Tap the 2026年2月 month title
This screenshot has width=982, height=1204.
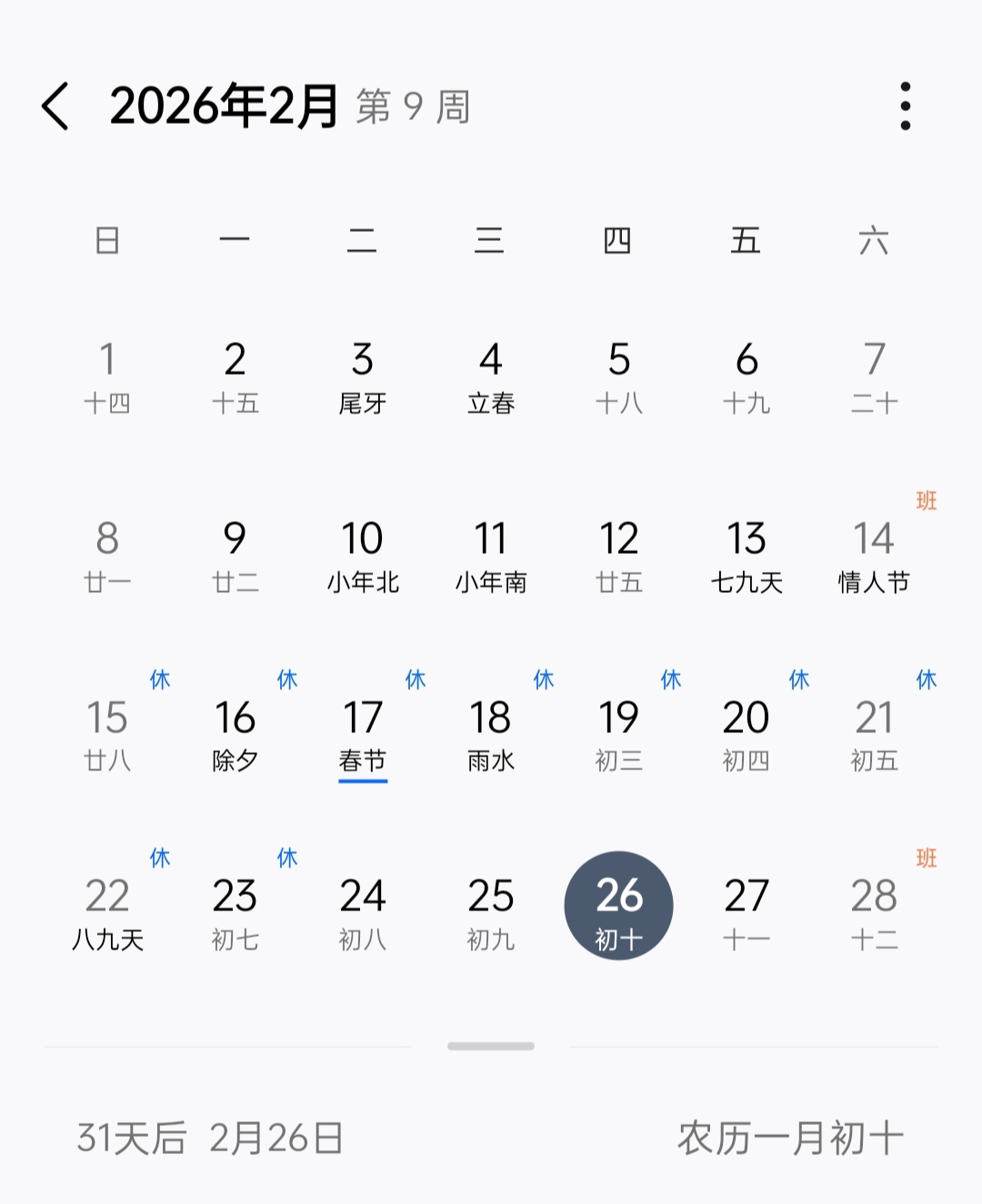click(x=225, y=106)
